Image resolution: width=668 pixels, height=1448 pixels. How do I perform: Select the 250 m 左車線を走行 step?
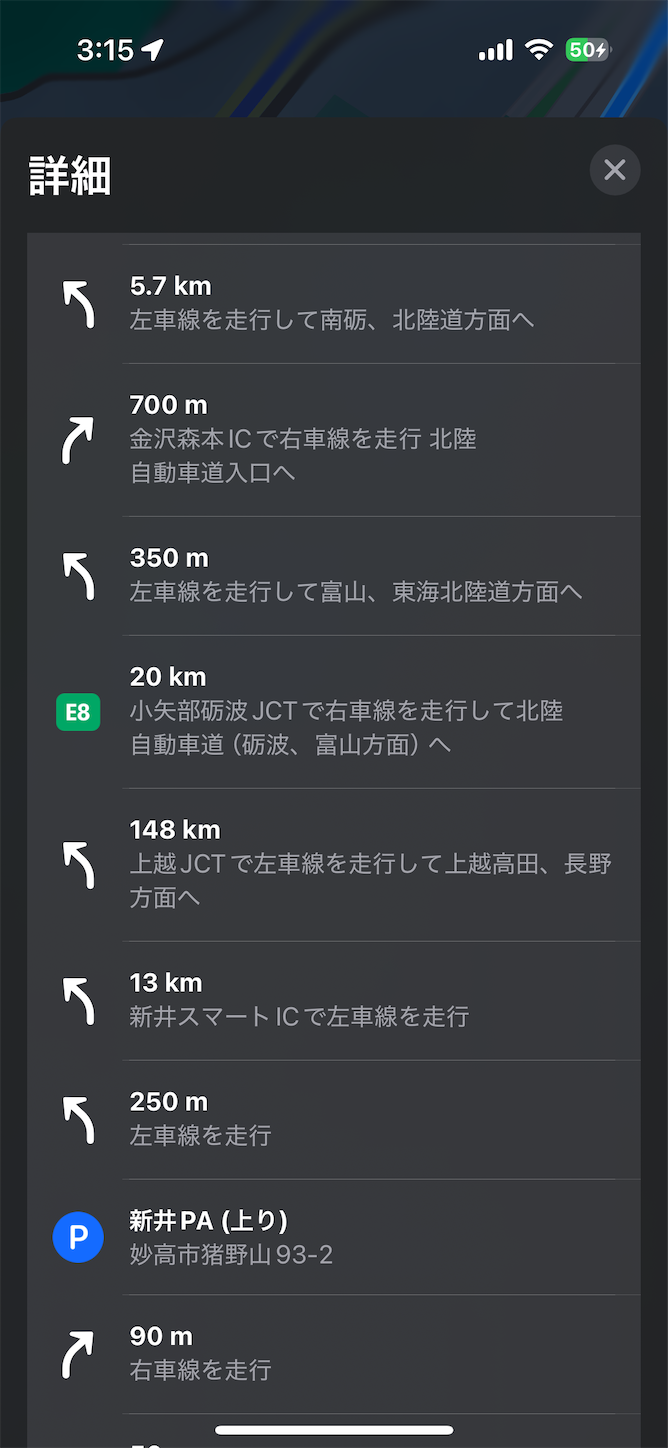coord(334,1120)
